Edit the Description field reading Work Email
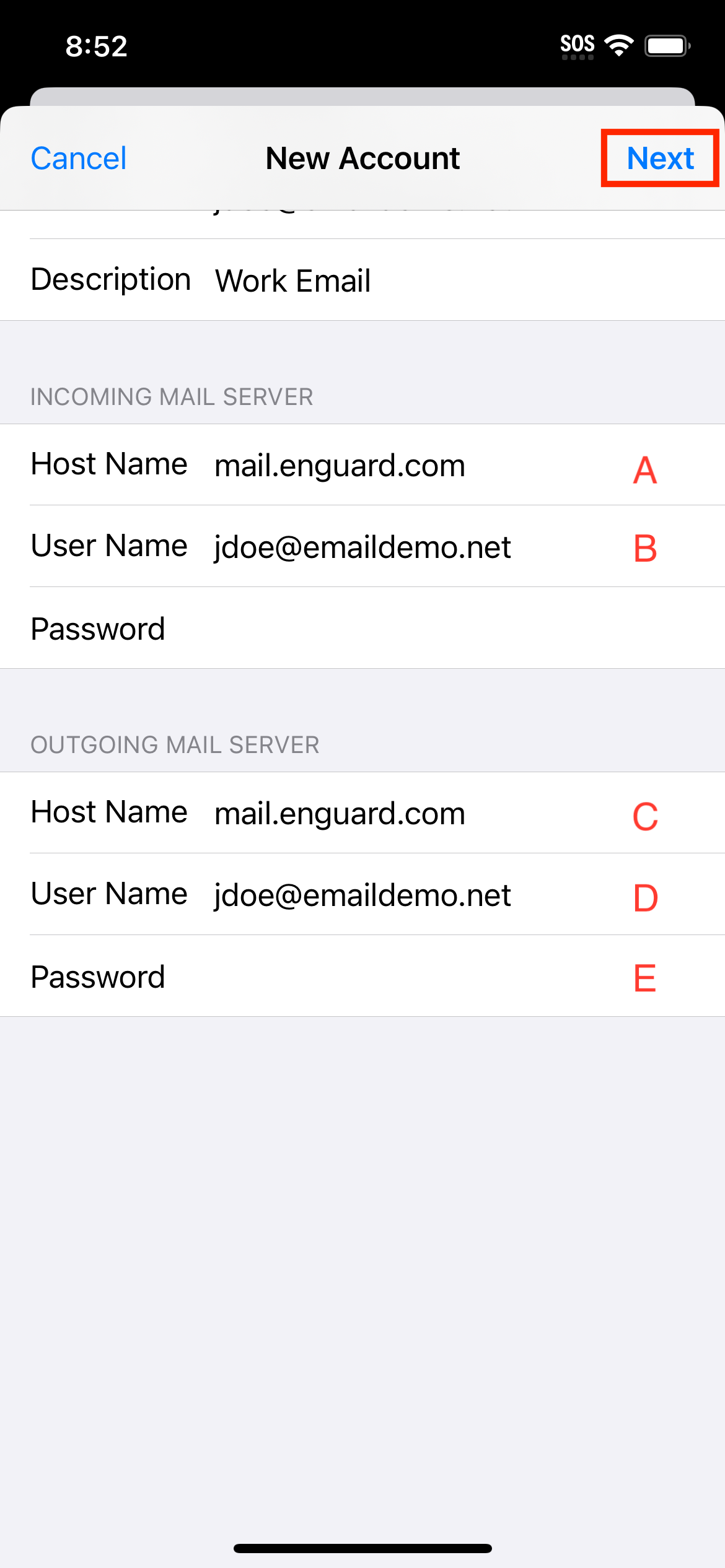The image size is (725, 1568). (x=362, y=280)
